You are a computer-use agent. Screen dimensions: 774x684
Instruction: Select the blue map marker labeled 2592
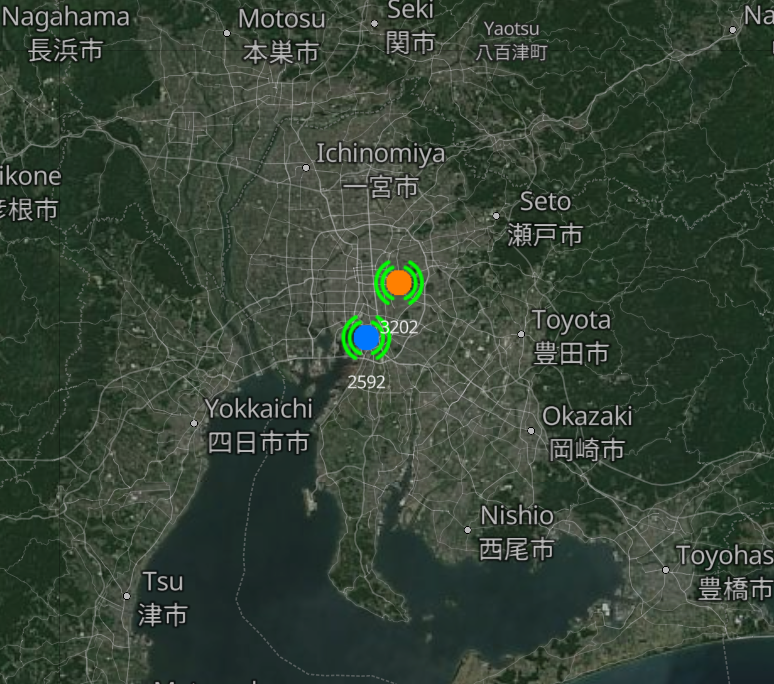(366, 337)
